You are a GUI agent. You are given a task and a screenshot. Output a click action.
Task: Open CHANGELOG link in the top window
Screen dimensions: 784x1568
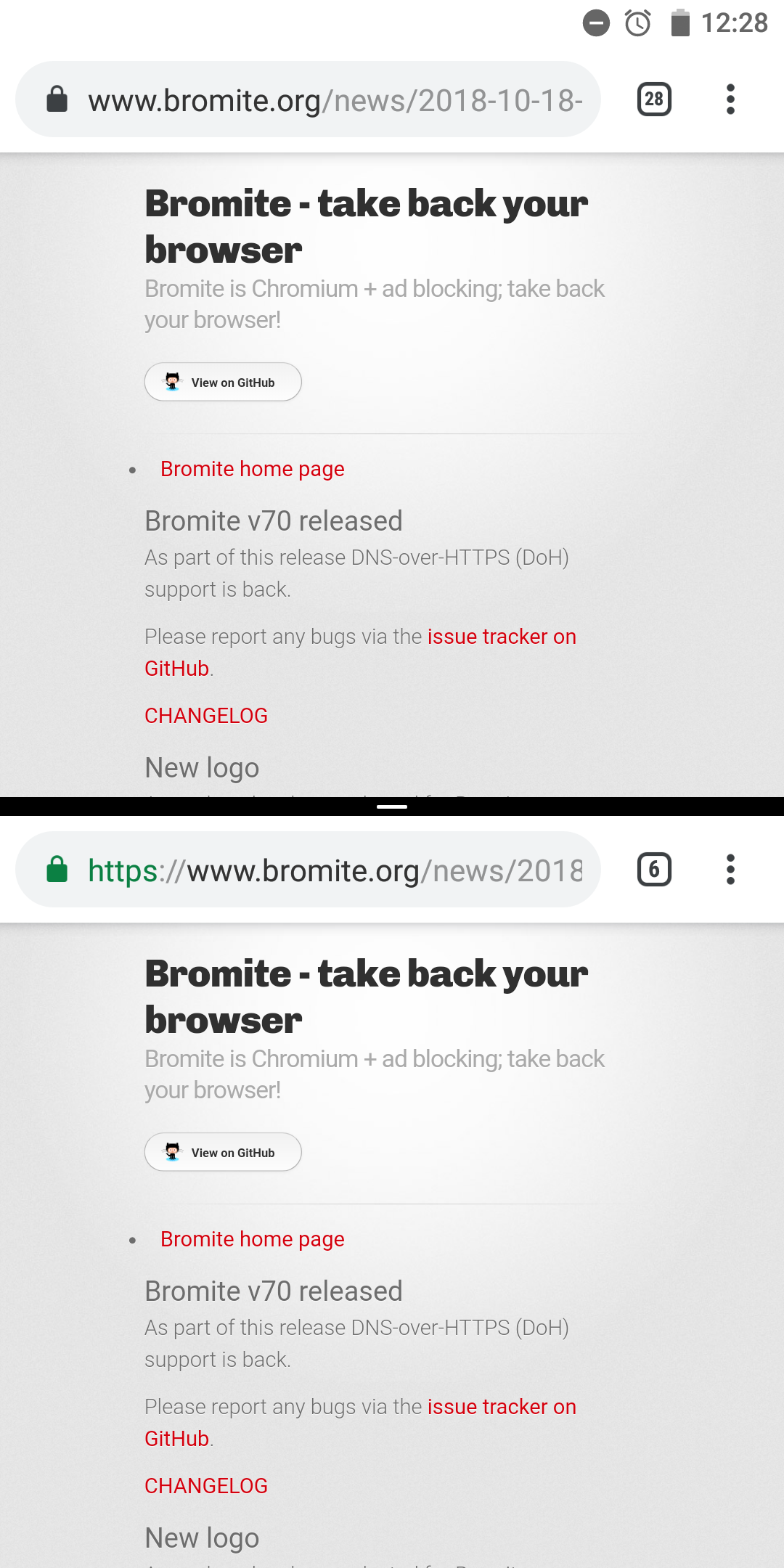click(206, 716)
